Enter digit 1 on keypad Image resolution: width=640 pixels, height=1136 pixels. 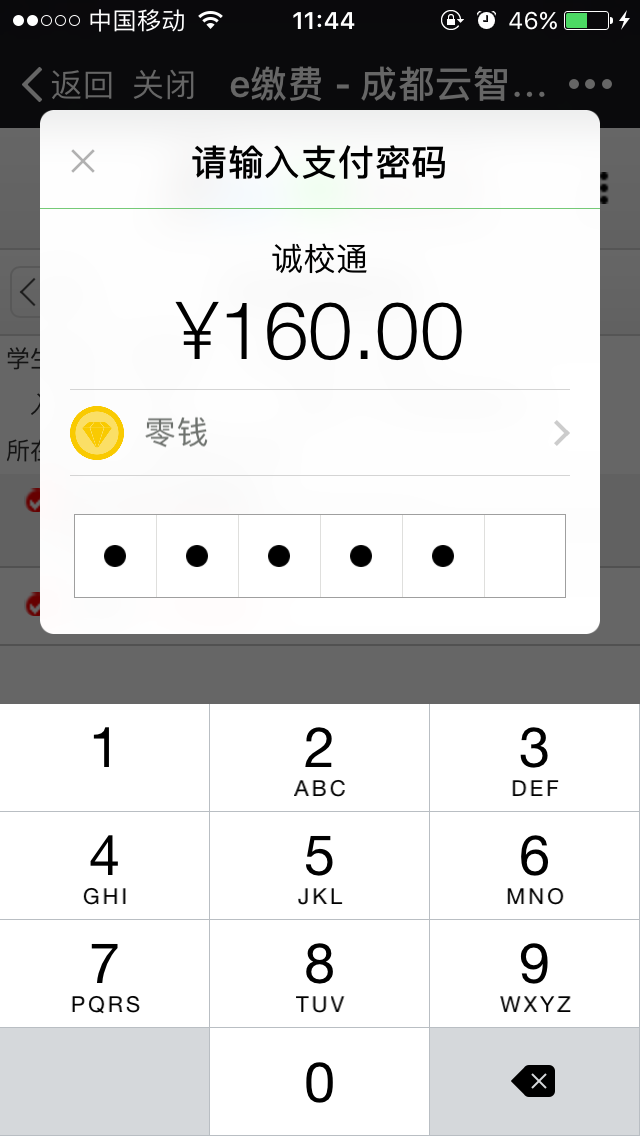click(x=104, y=757)
